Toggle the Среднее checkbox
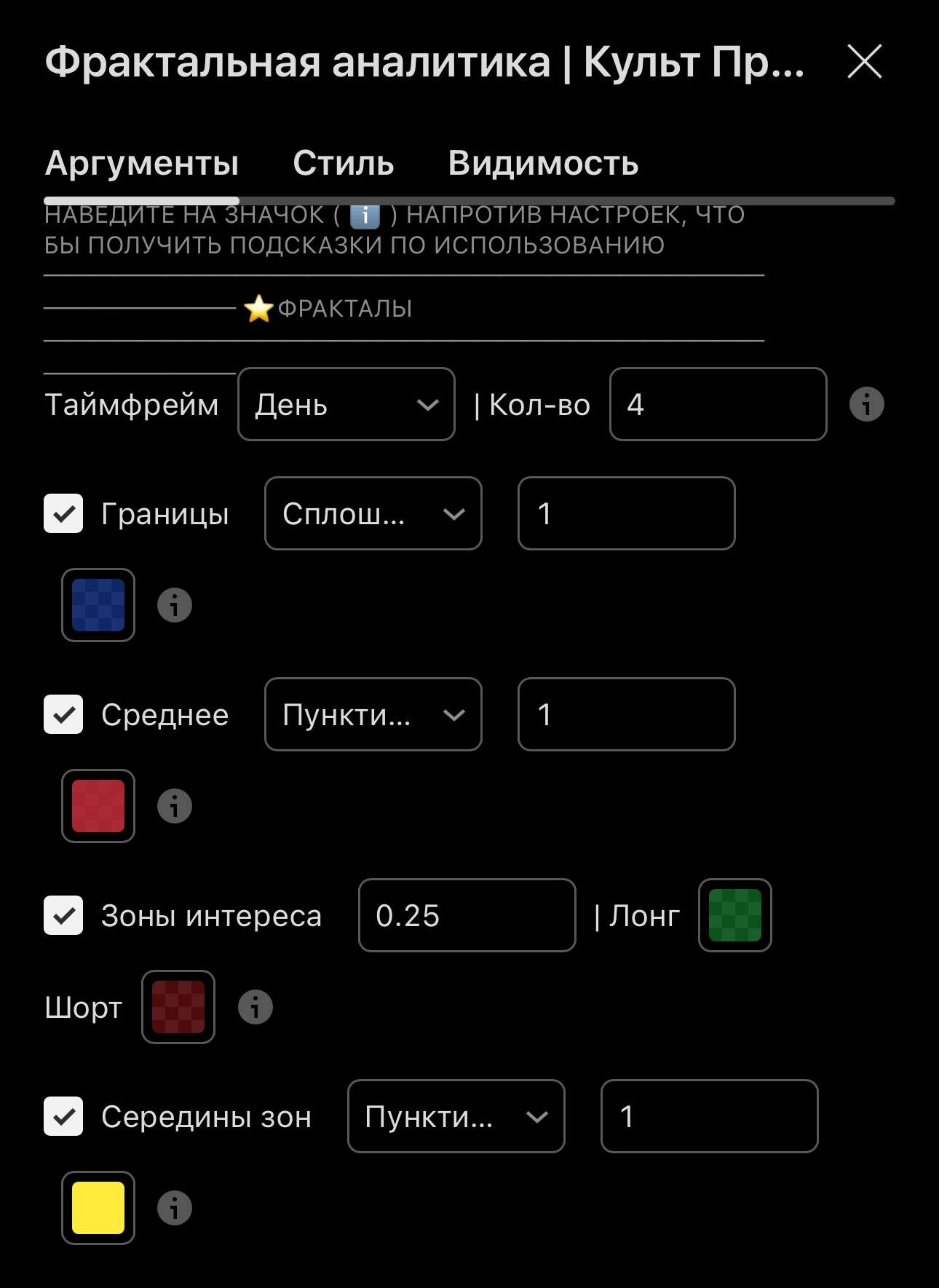Image resolution: width=939 pixels, height=1288 pixels. tap(63, 715)
